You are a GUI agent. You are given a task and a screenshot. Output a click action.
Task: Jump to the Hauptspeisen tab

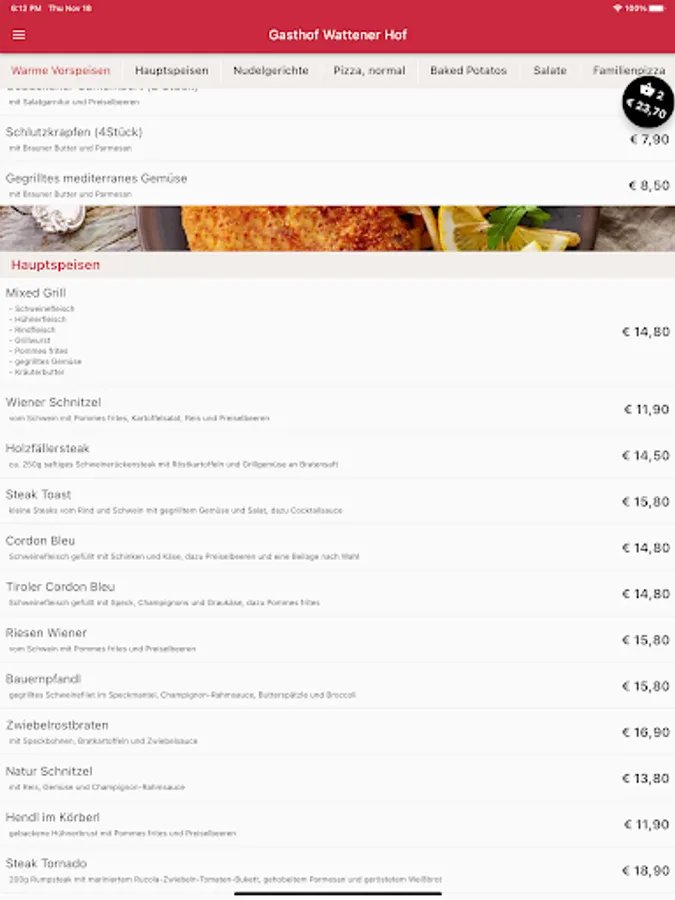(172, 71)
